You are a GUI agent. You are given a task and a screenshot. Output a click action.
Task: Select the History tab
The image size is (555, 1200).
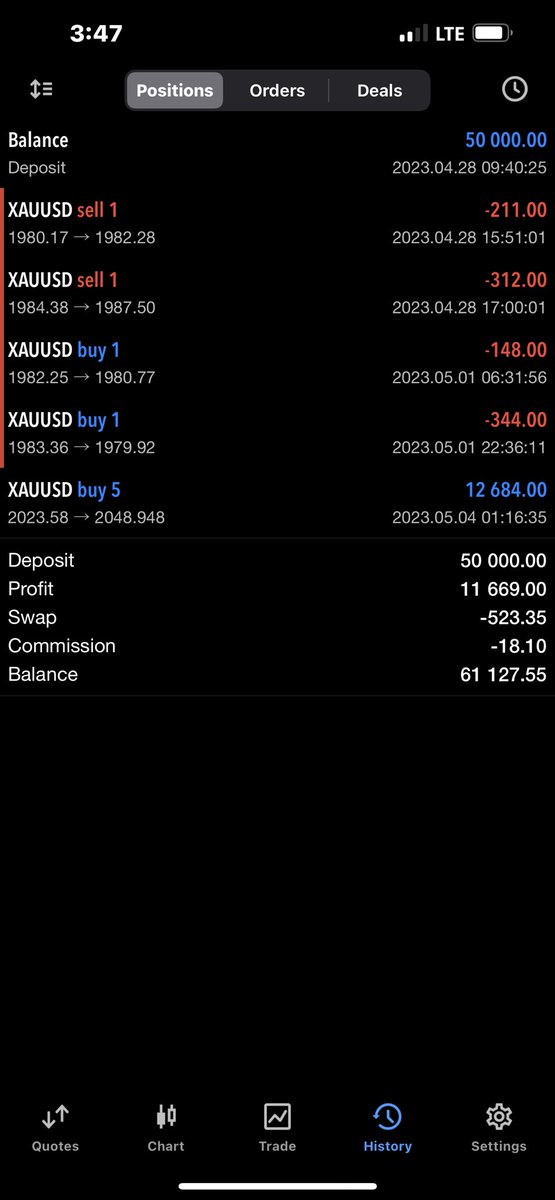(388, 1128)
